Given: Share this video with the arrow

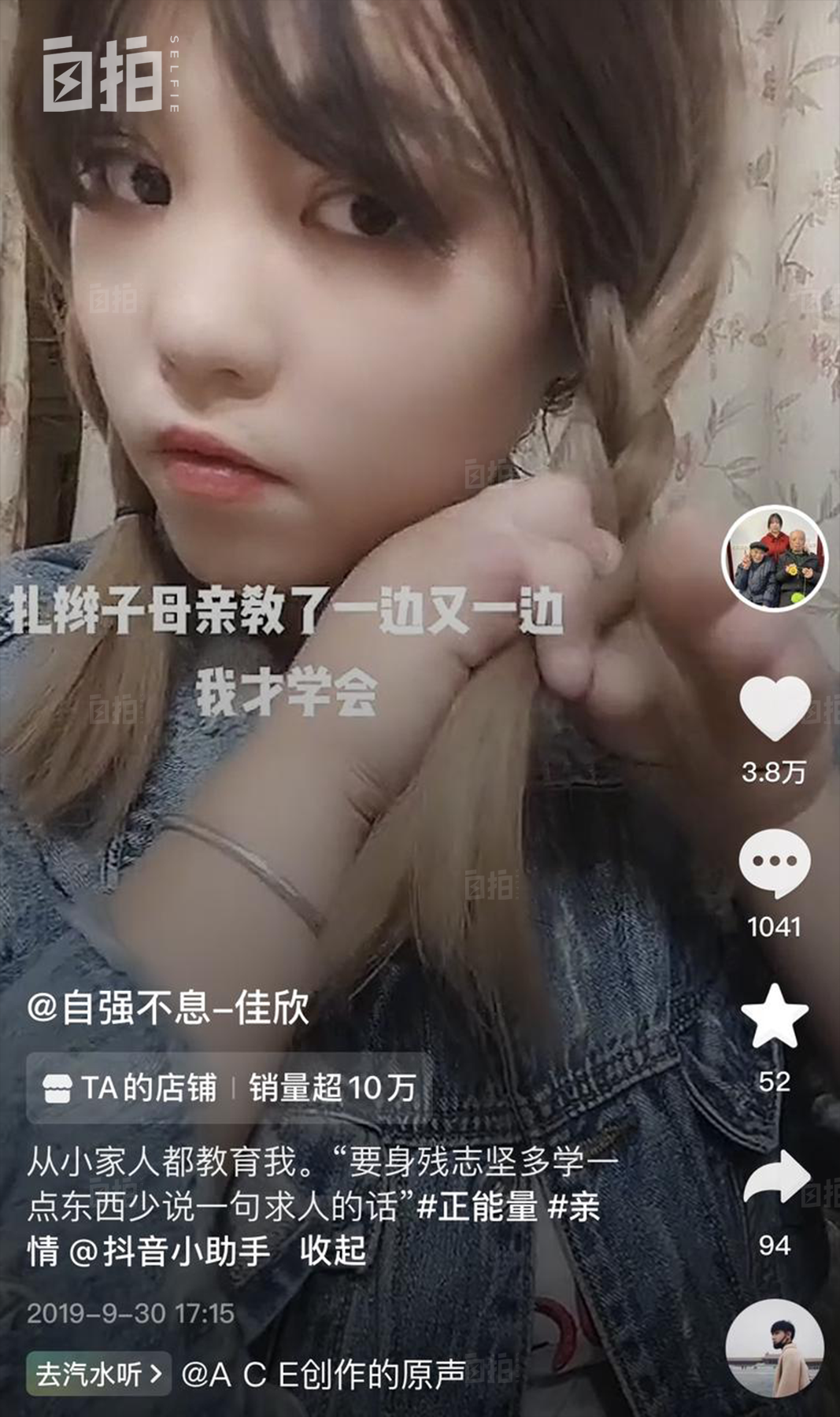Looking at the screenshot, I should tap(776, 1177).
